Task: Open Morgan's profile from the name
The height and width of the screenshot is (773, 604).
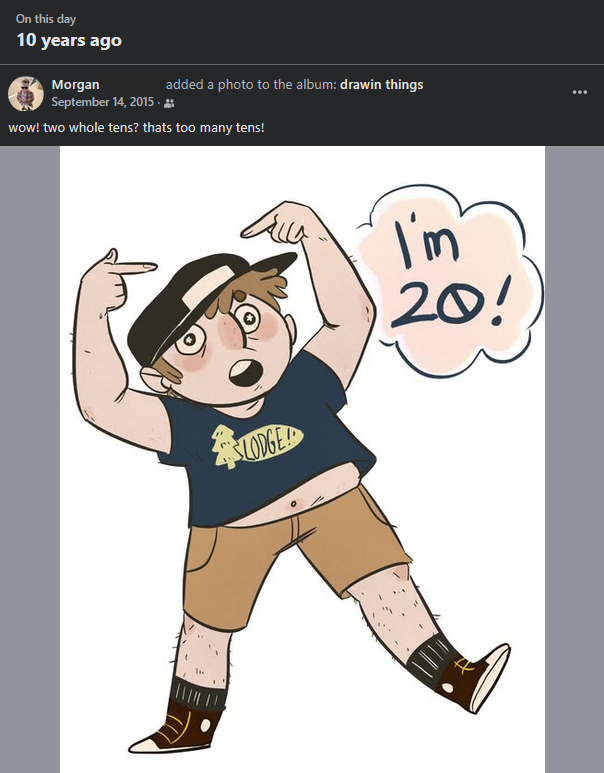Action: (x=75, y=85)
